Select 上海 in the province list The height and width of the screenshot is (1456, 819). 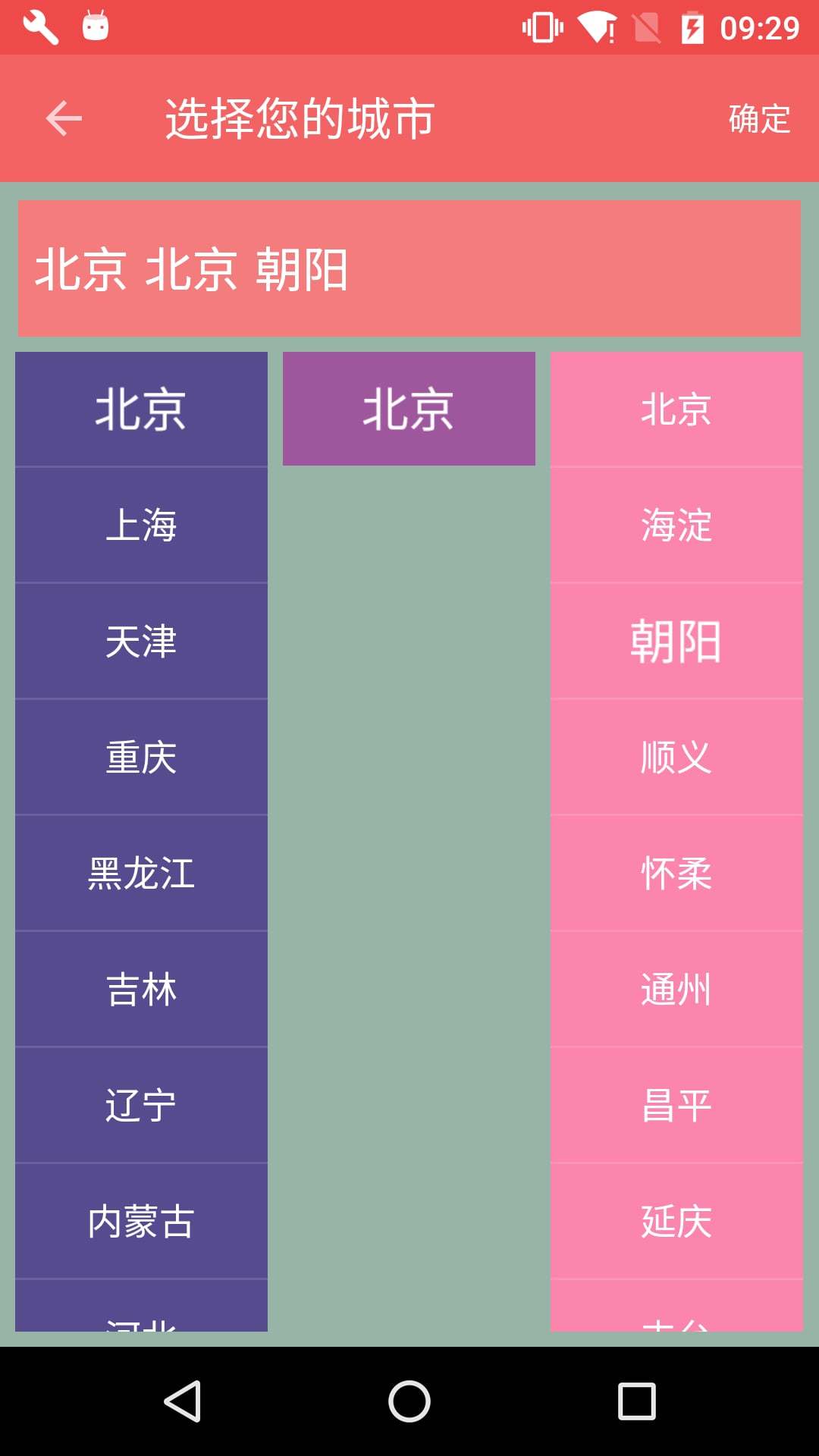(141, 525)
